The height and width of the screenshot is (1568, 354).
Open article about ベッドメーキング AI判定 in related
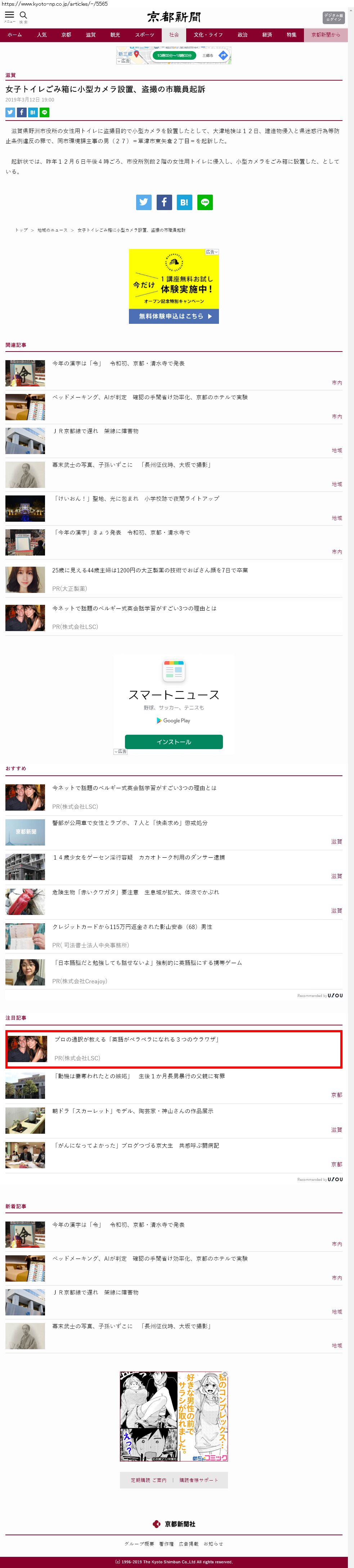[150, 398]
